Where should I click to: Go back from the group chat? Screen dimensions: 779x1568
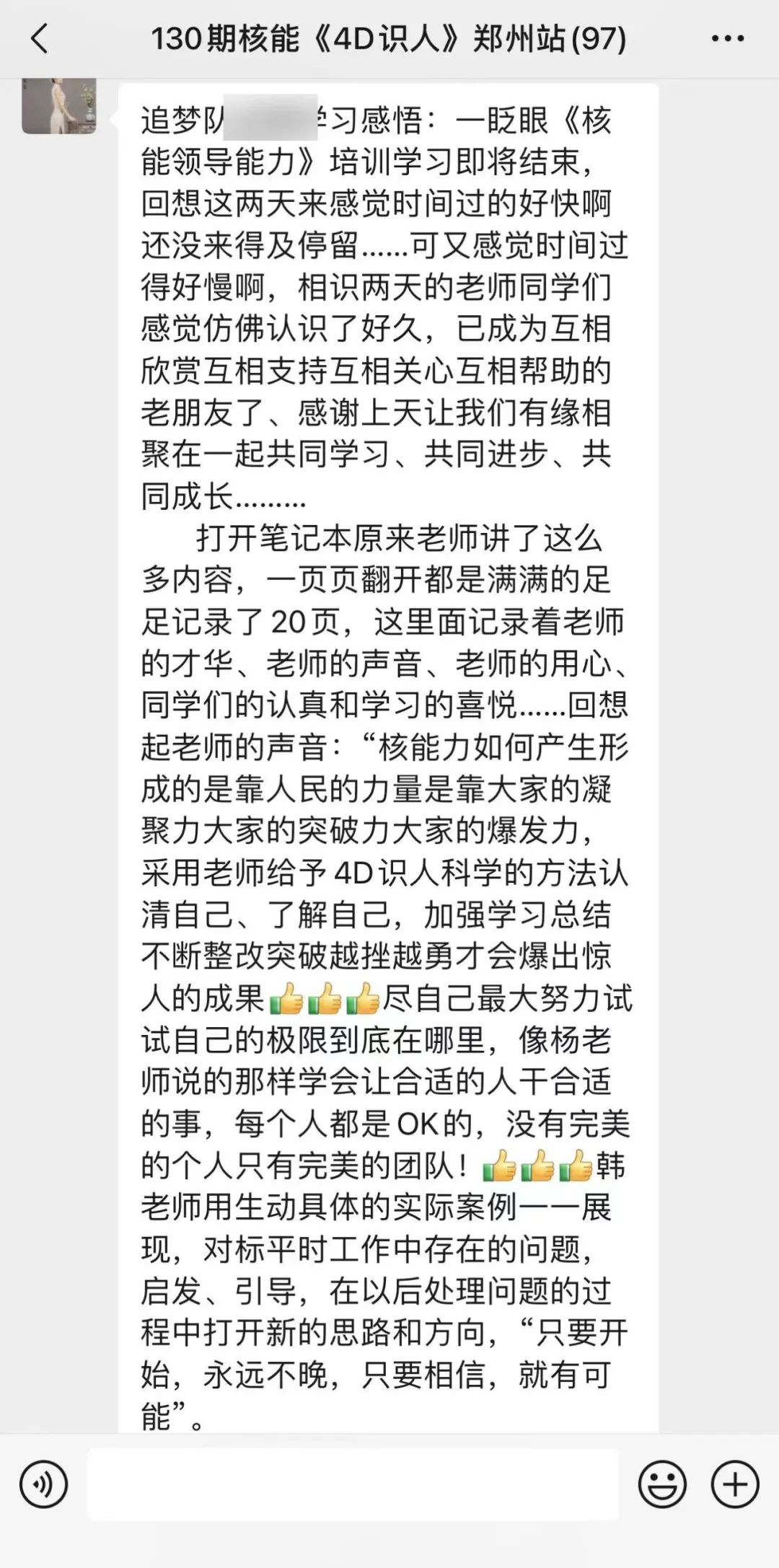pos(40,38)
